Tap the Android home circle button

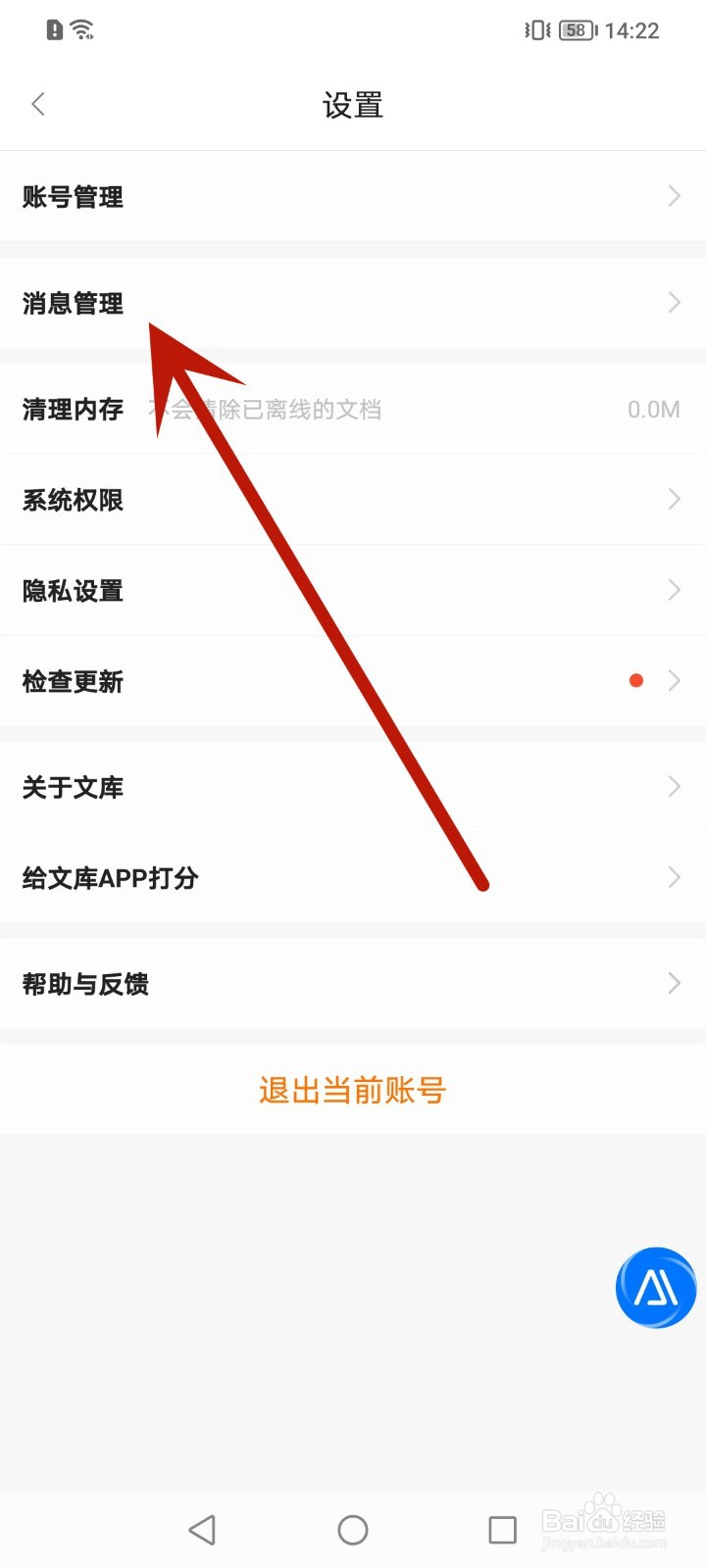pyautogui.click(x=352, y=1528)
